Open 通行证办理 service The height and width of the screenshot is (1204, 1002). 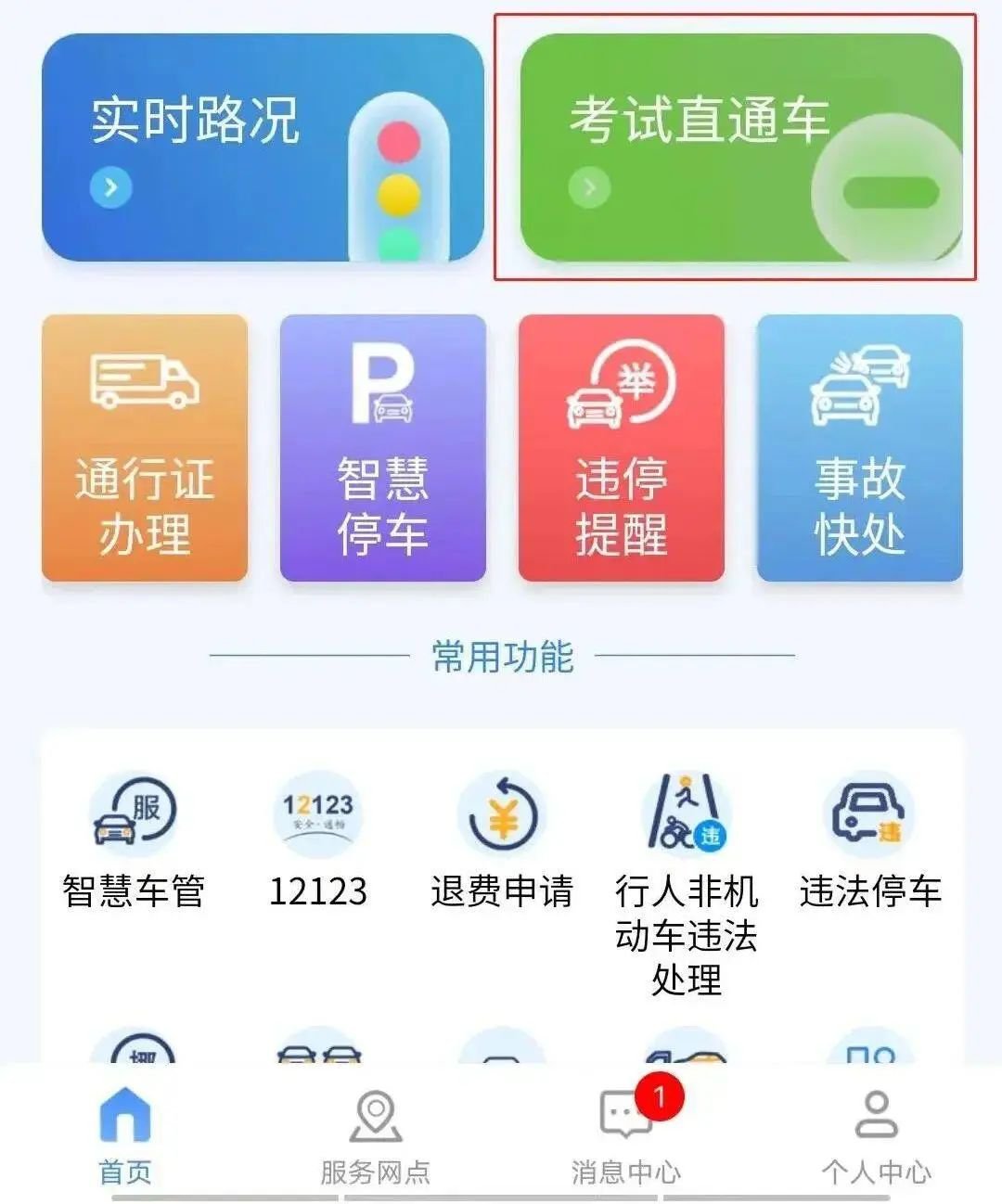click(x=145, y=448)
